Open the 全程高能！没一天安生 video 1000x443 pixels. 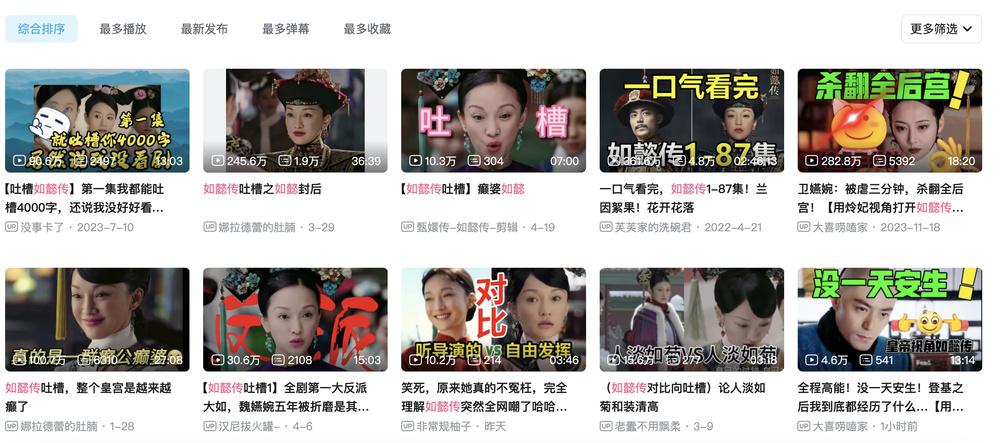point(889,320)
